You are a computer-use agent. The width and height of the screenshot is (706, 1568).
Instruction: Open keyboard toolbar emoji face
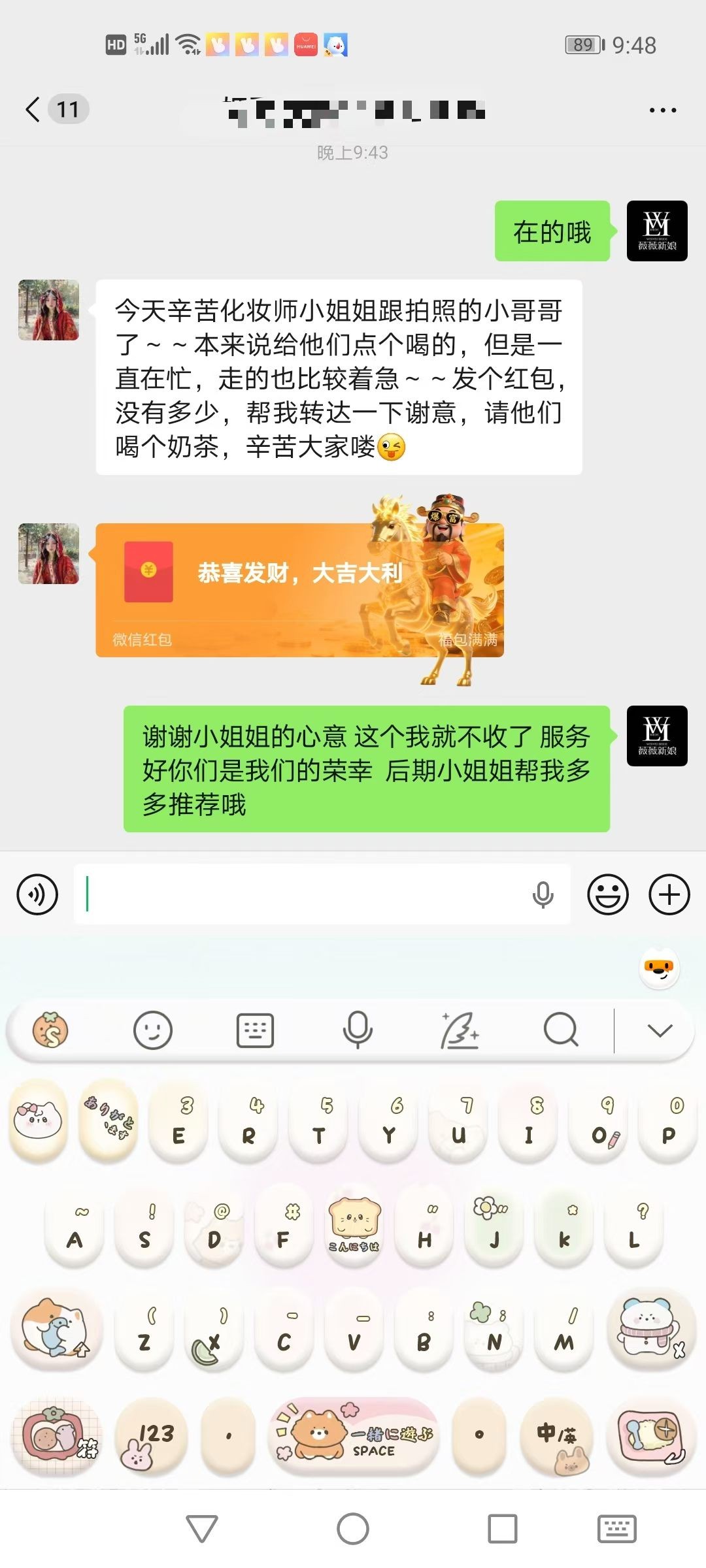pos(152,1030)
